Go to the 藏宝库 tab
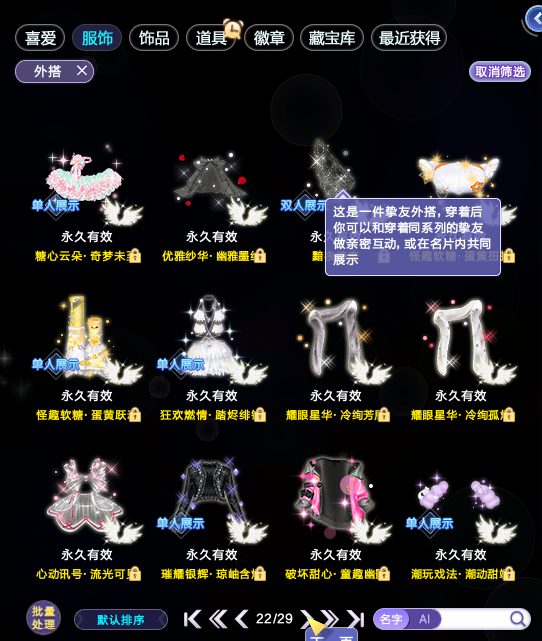Viewport: 542px width, 641px height. (x=331, y=38)
